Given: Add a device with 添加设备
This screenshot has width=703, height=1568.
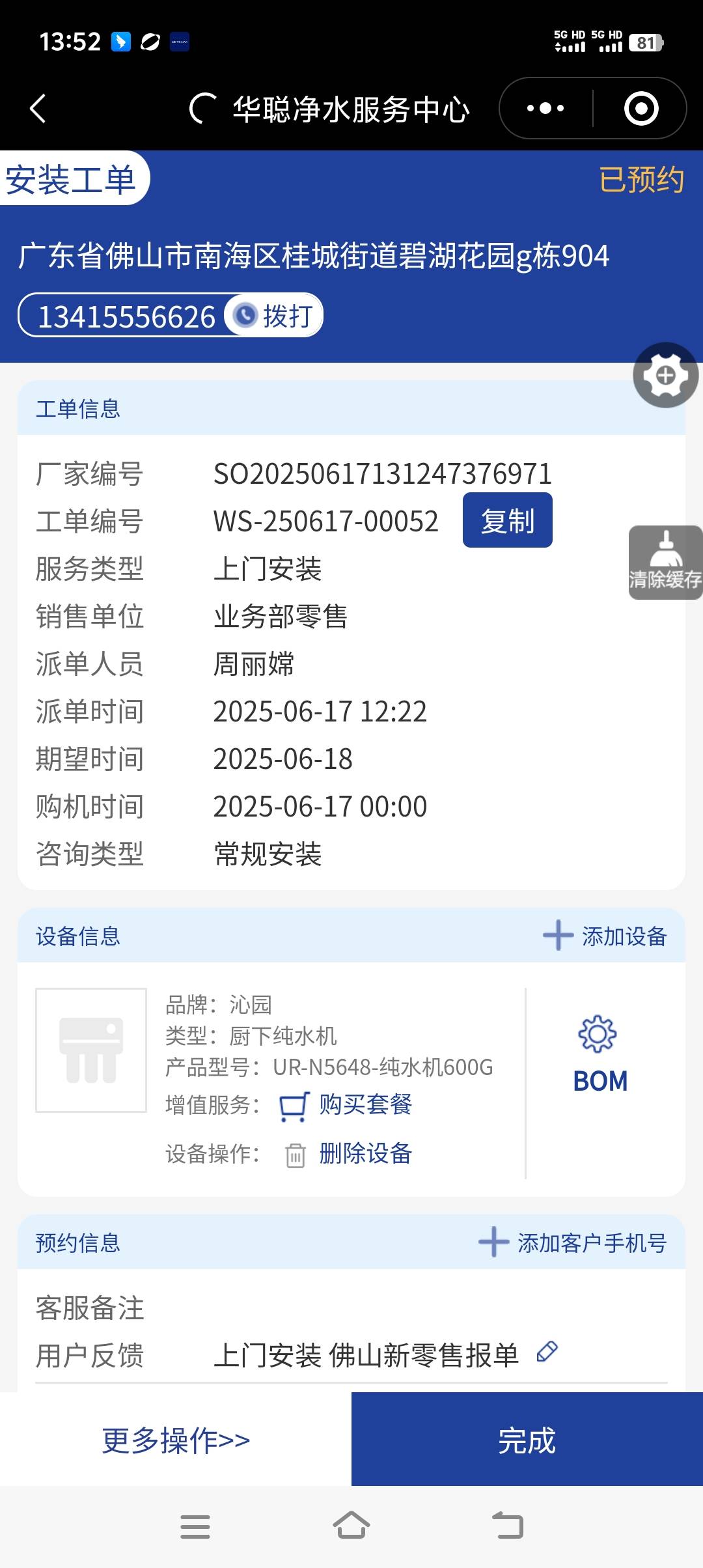Looking at the screenshot, I should coord(605,936).
